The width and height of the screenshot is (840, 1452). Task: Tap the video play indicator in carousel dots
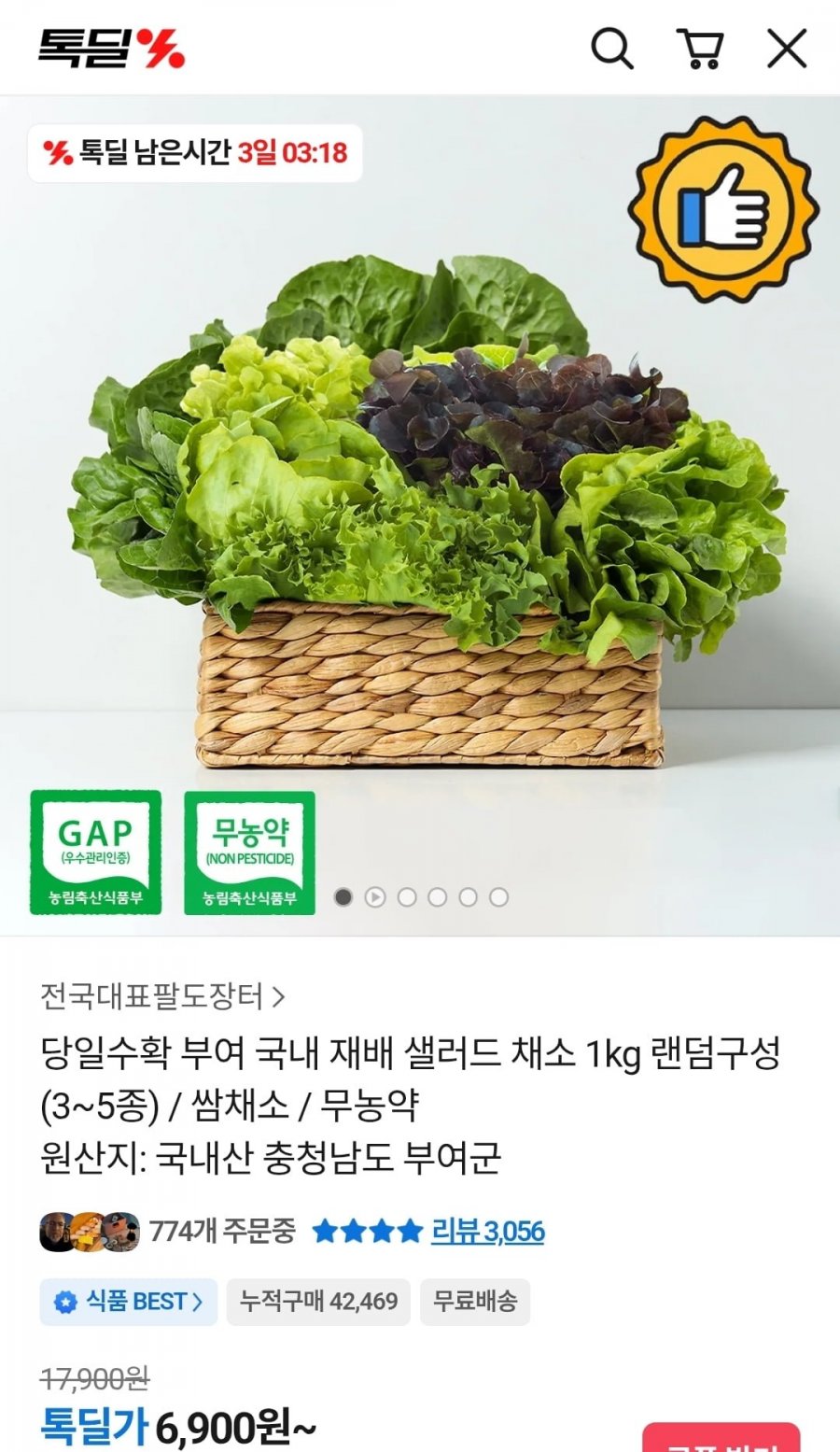coord(376,895)
